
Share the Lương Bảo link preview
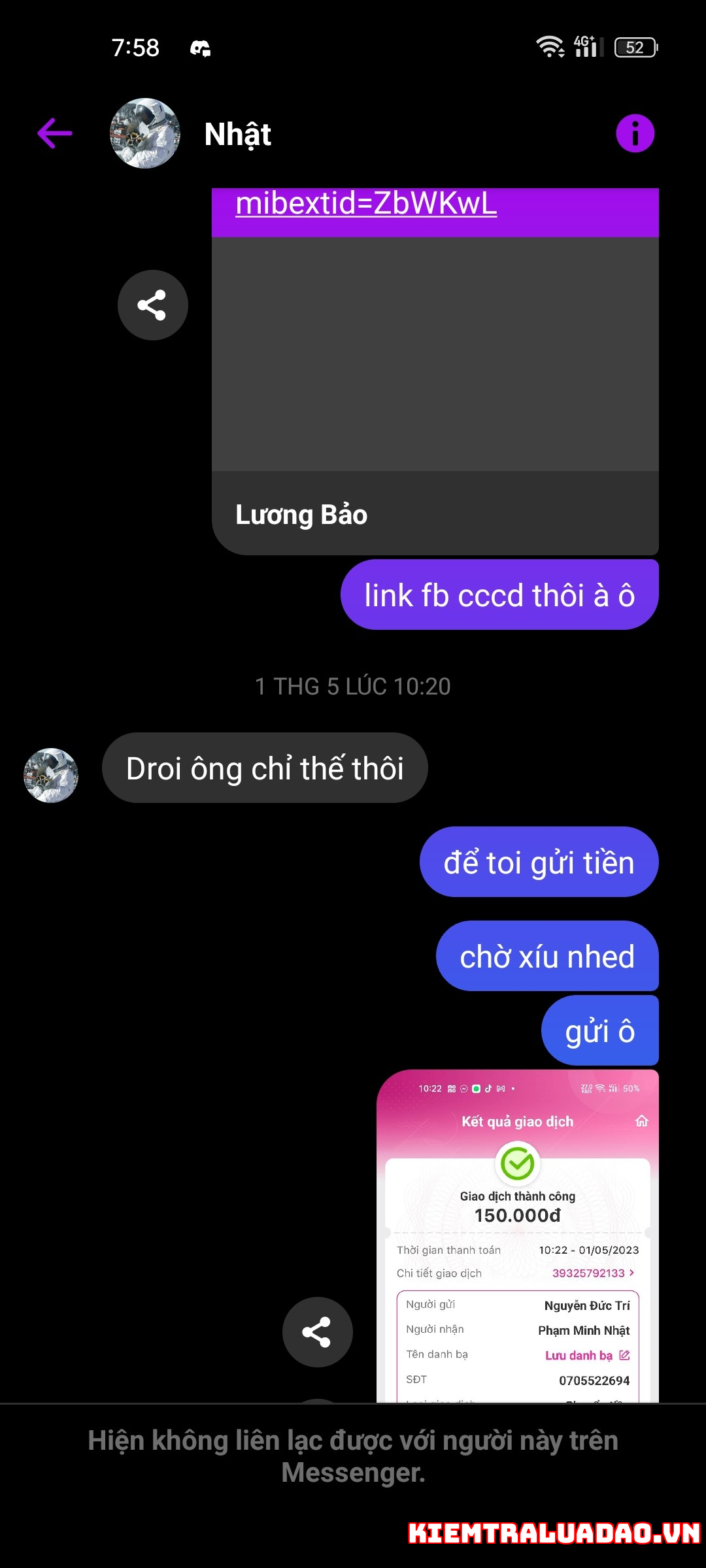(x=152, y=305)
